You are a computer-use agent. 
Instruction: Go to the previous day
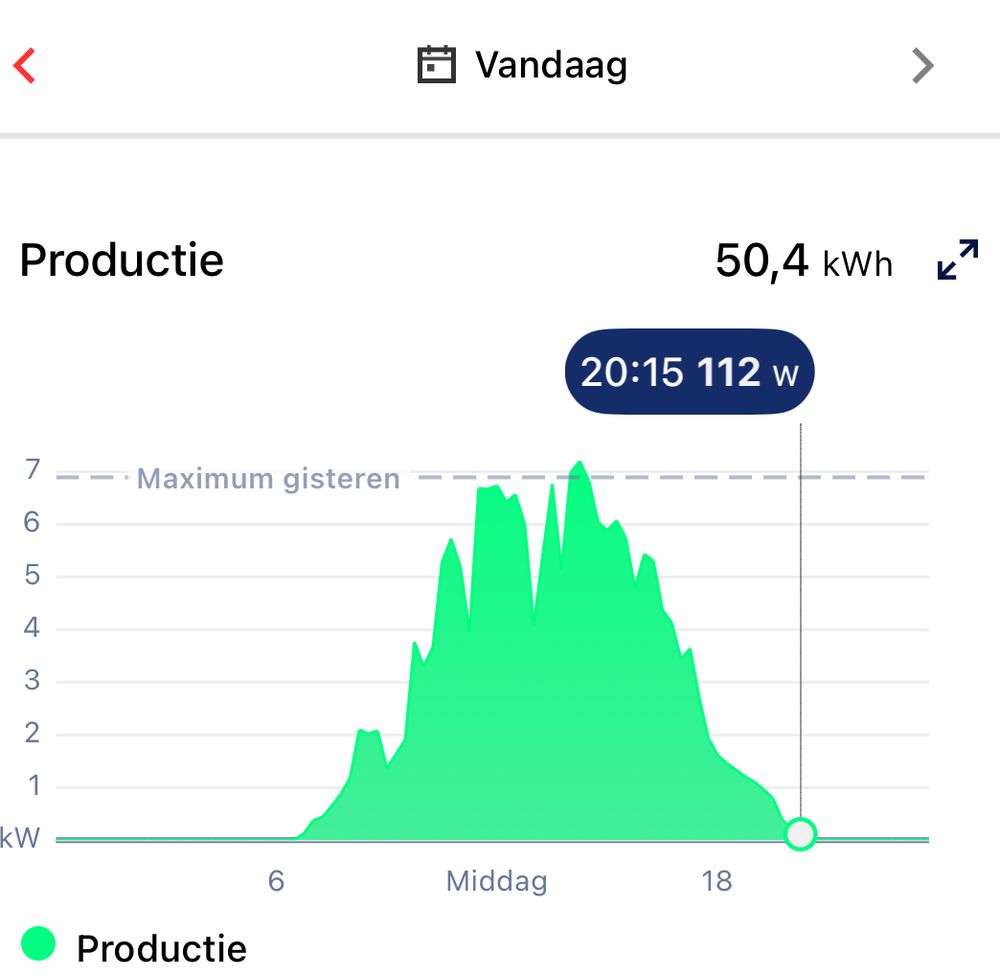[x=25, y=66]
